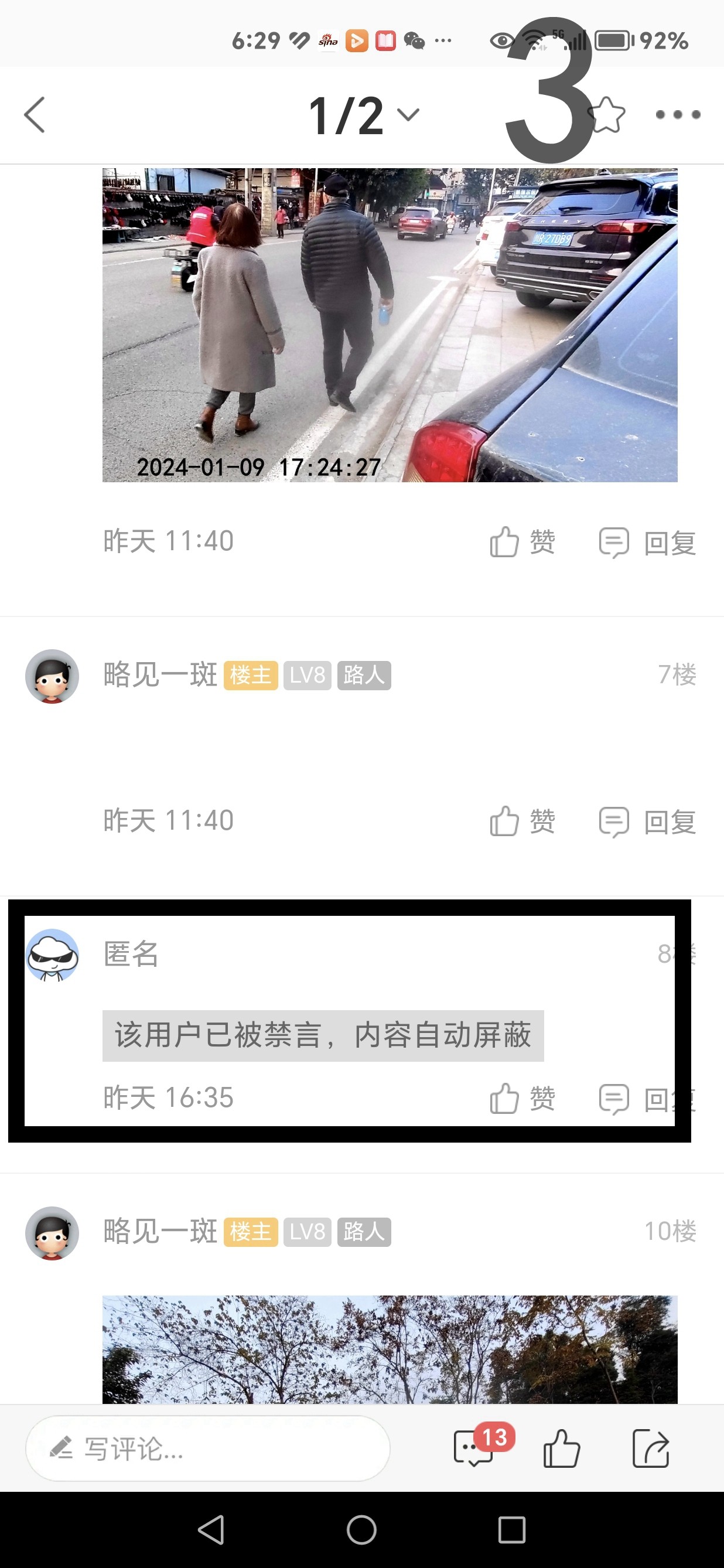Open the thread options via three-dot menu
The height and width of the screenshot is (1568, 724).
tap(677, 114)
